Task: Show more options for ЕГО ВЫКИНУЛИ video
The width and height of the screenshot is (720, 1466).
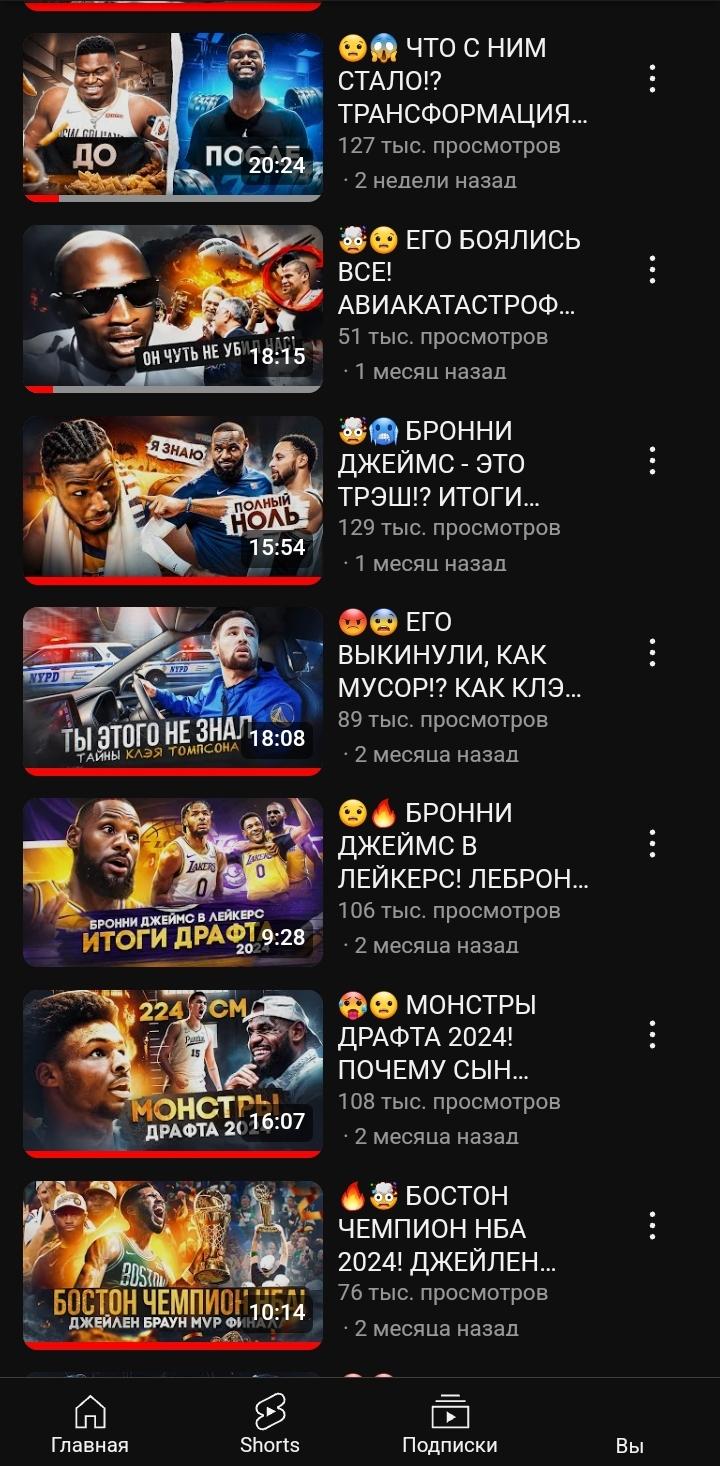Action: 652,653
